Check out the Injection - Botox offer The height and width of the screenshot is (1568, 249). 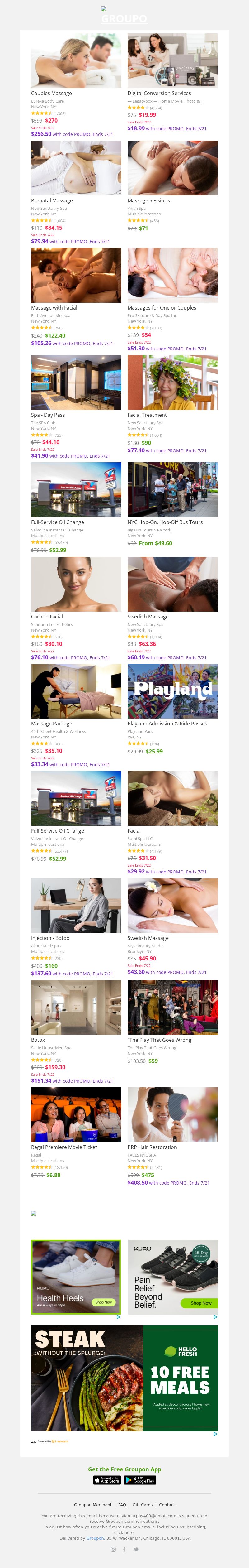click(x=76, y=906)
